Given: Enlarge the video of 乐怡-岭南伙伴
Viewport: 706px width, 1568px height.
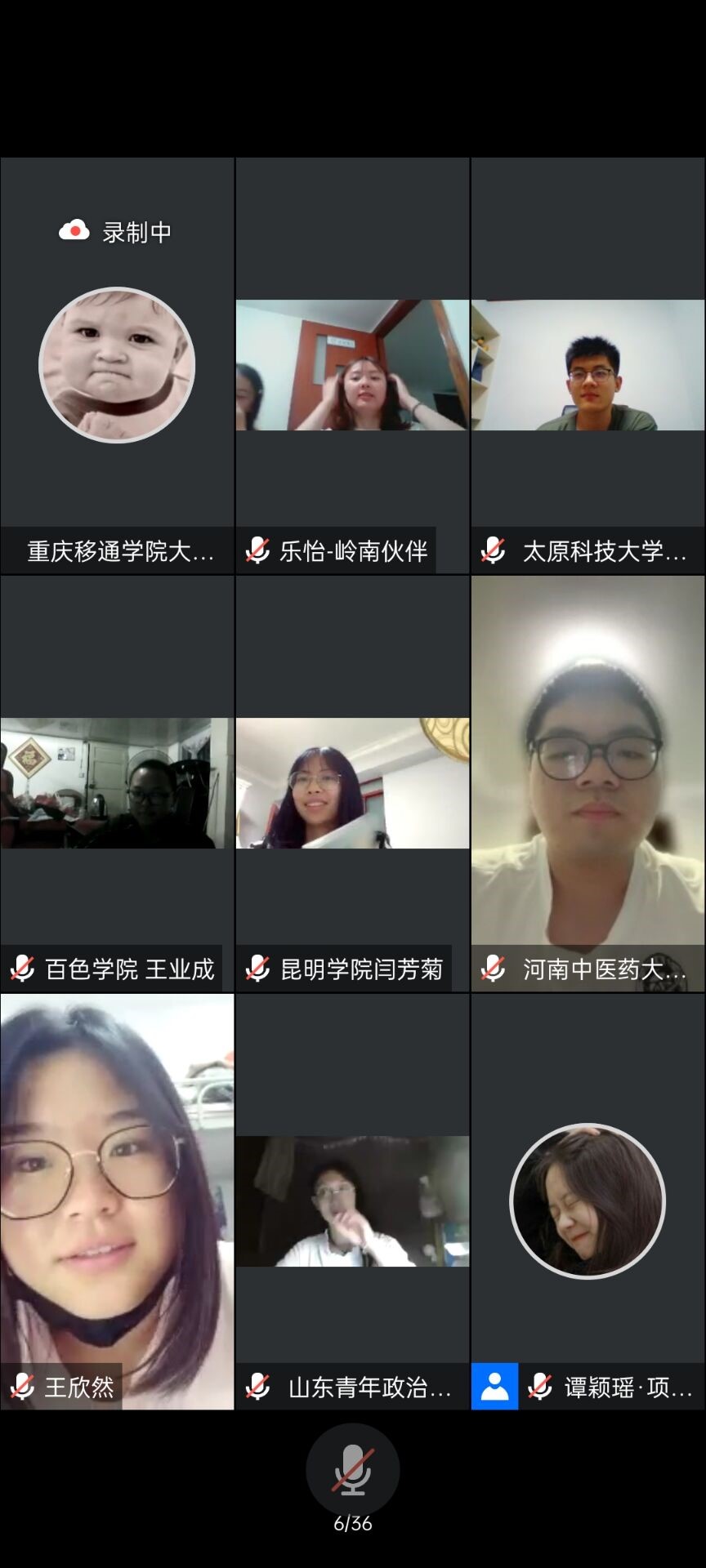Looking at the screenshot, I should point(352,365).
